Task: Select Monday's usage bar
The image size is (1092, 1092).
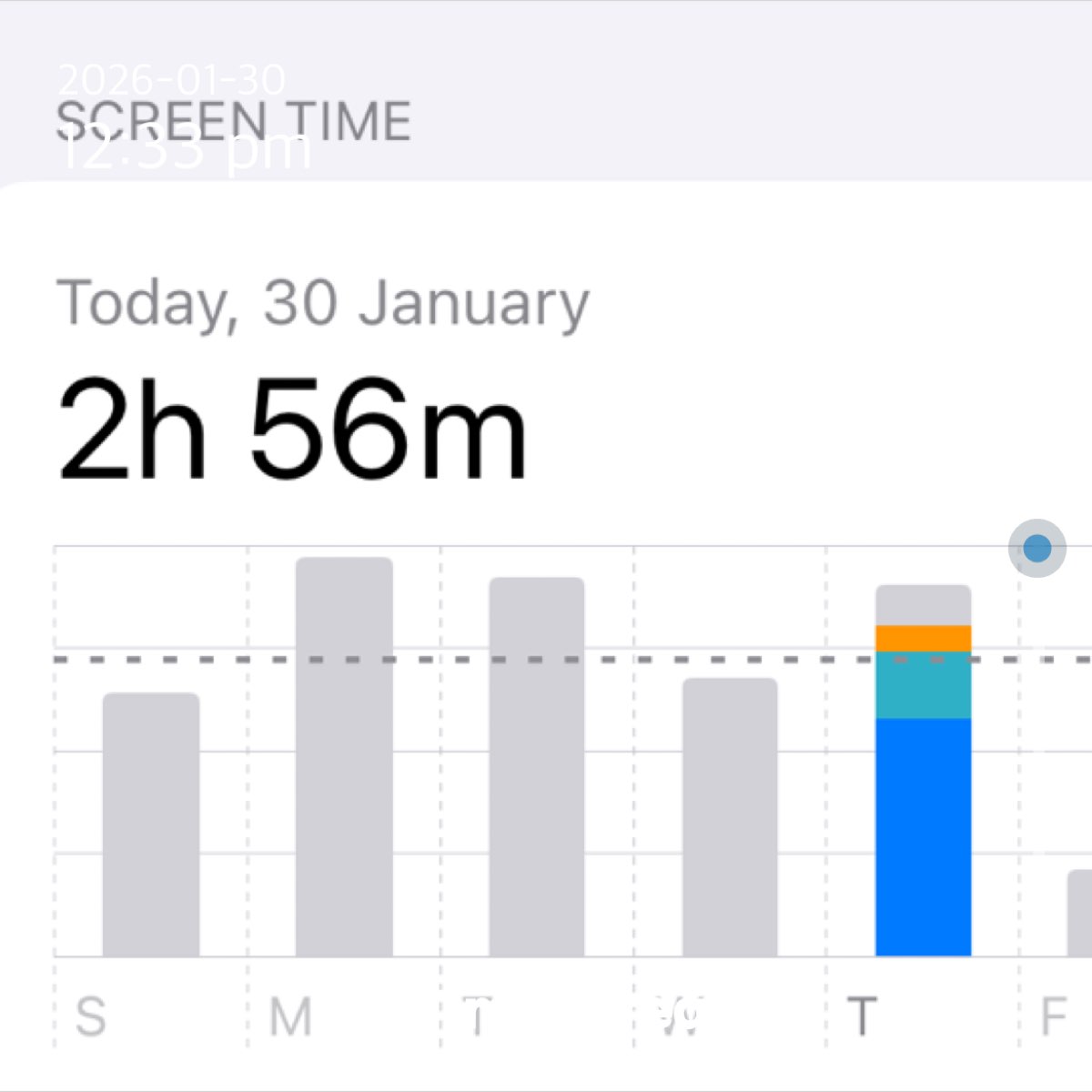Action: tap(344, 757)
